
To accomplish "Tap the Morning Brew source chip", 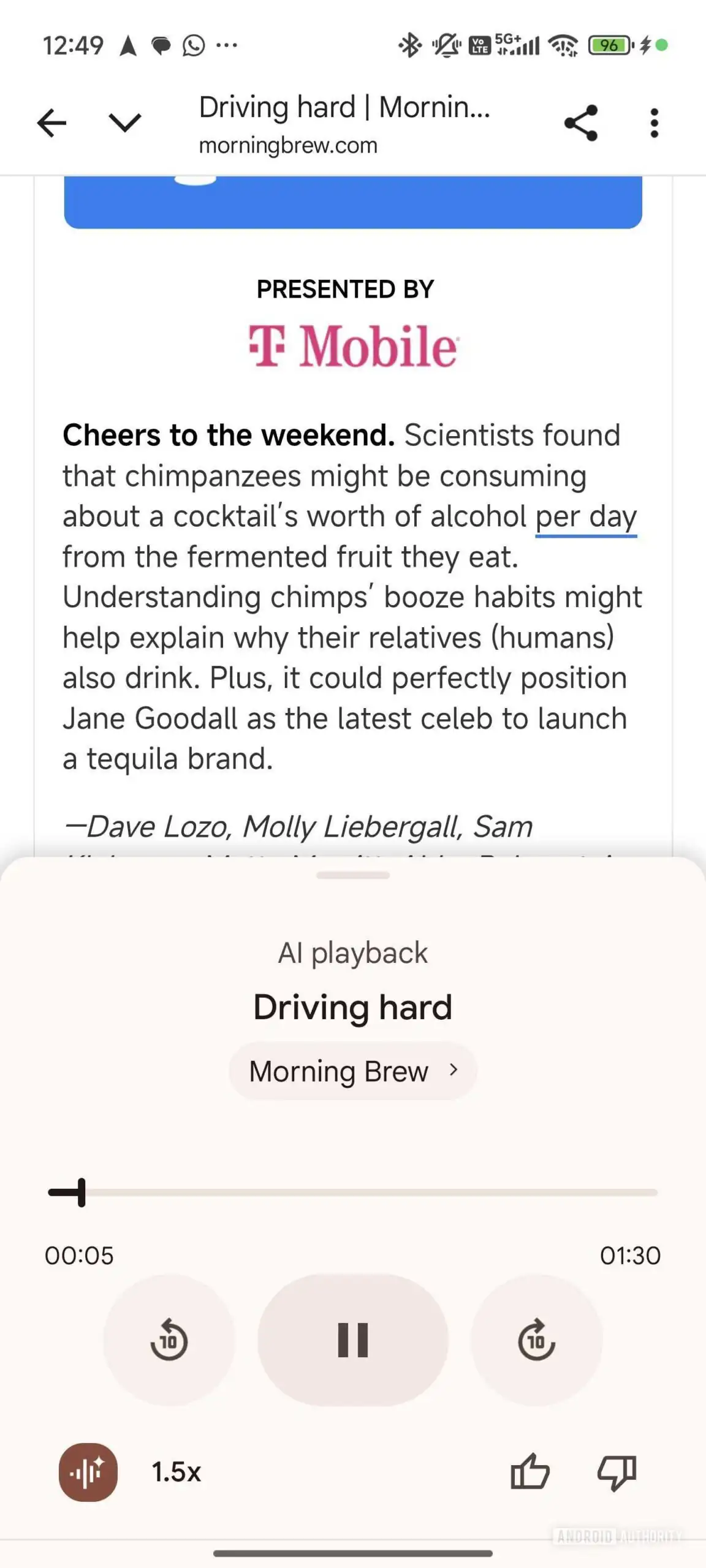I will point(353,1071).
